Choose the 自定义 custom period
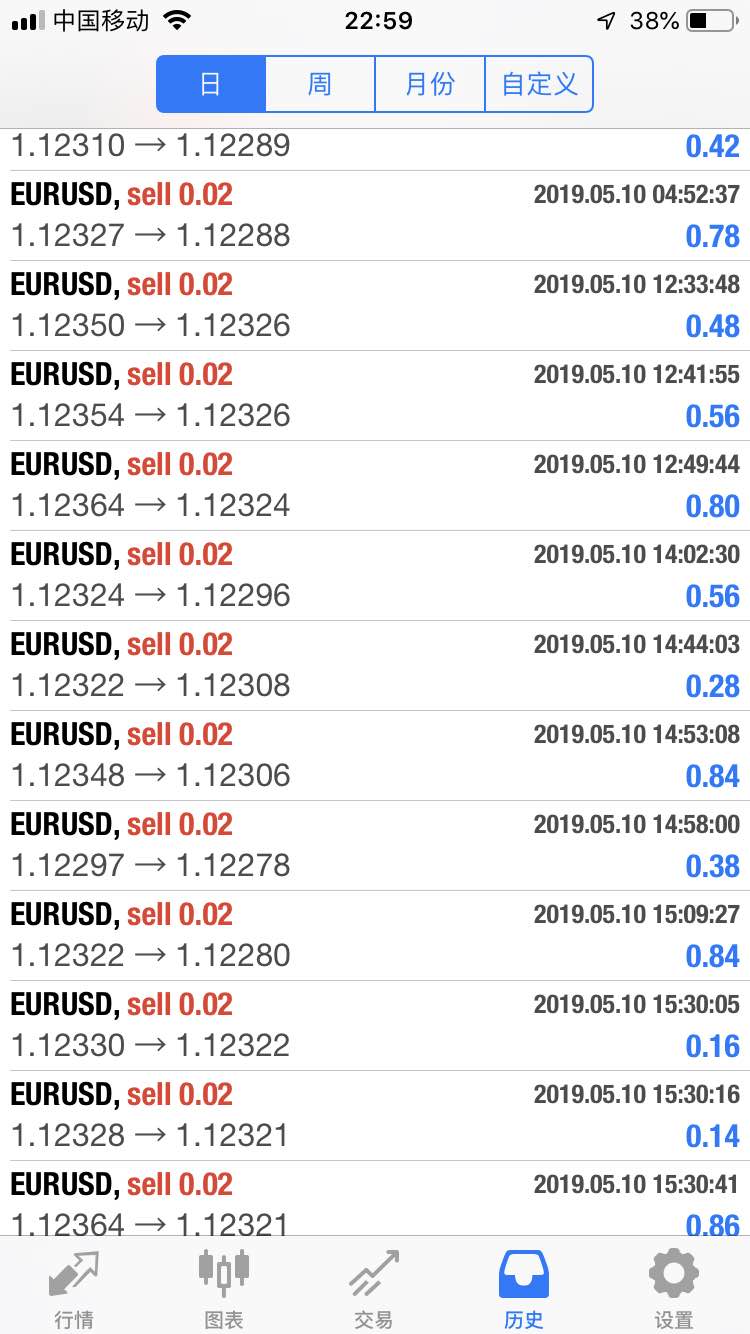The width and height of the screenshot is (750, 1334). click(x=539, y=84)
